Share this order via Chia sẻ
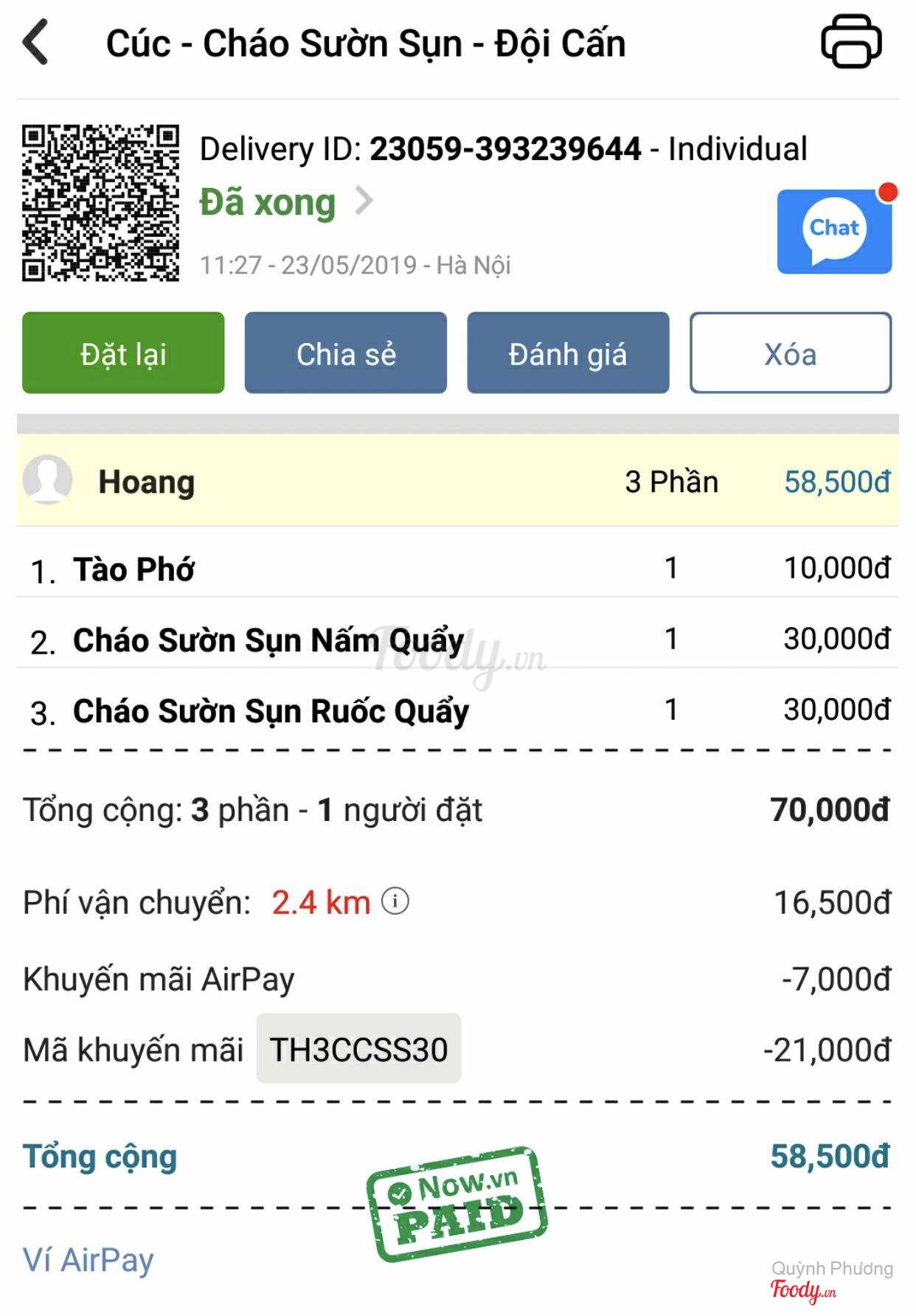 coord(346,353)
